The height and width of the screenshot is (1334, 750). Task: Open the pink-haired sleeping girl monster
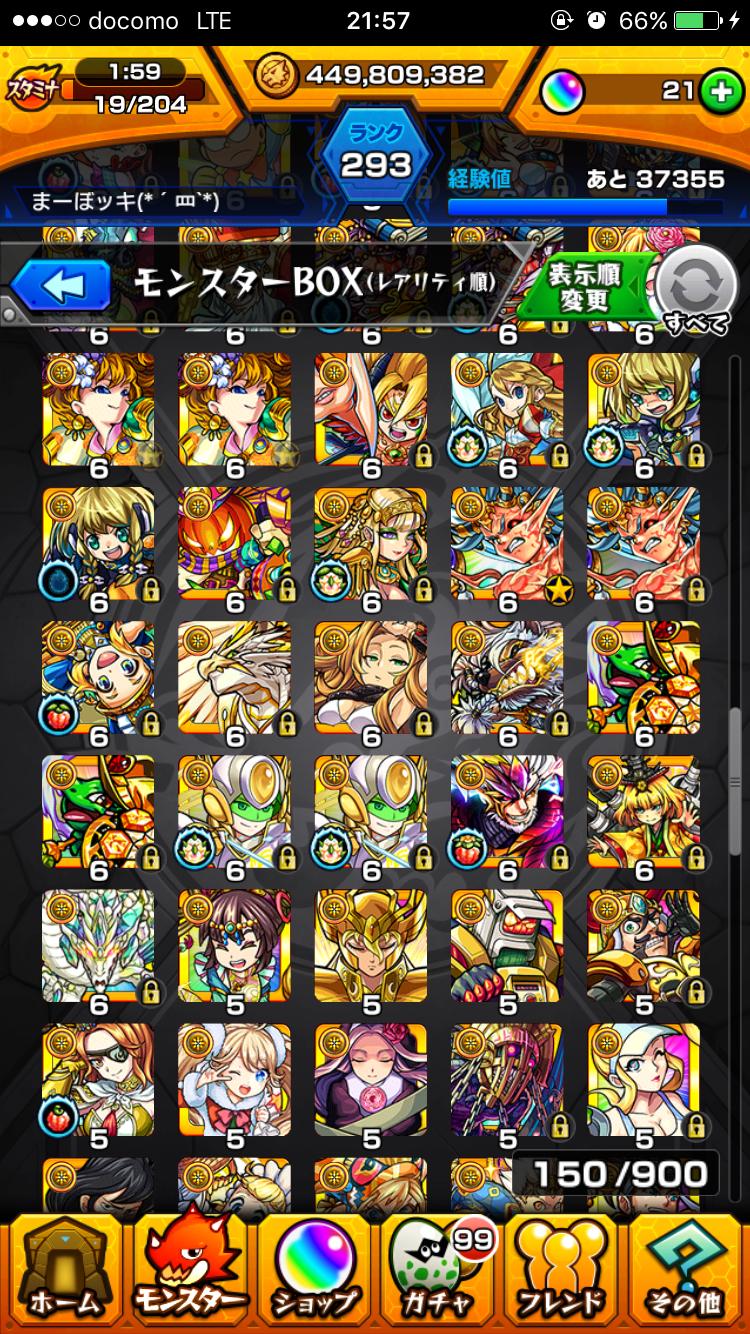point(371,1080)
